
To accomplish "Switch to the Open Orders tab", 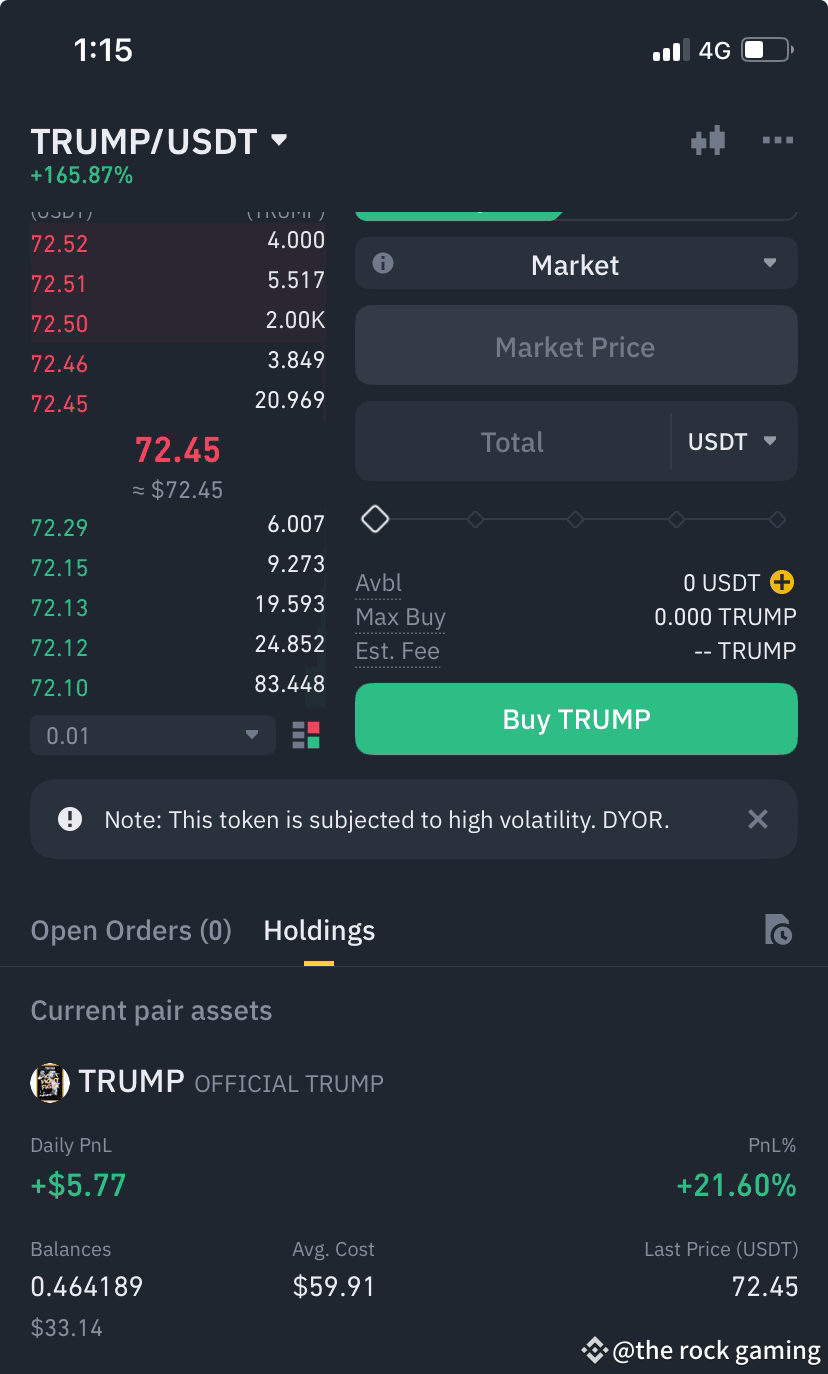I will click(x=130, y=930).
